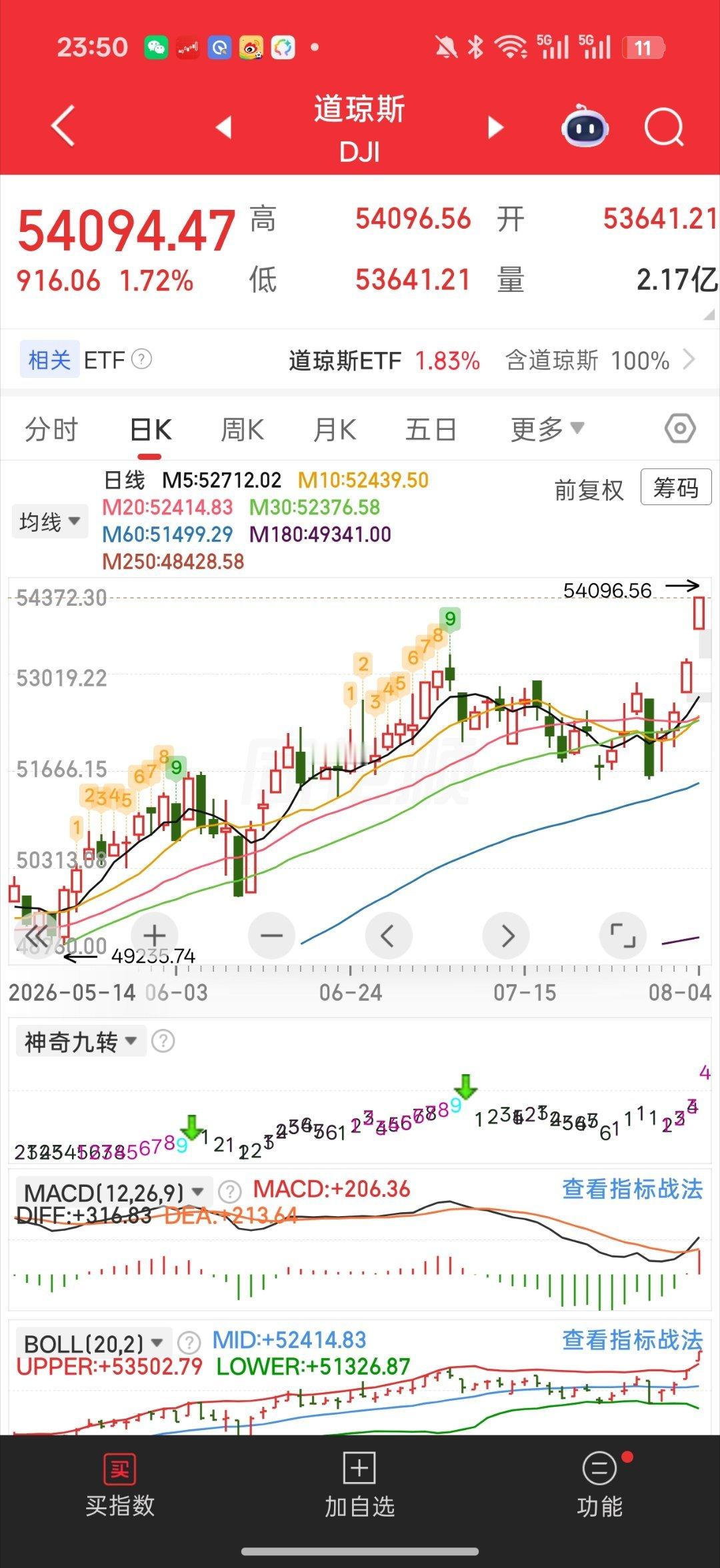
Task: Zoom out the chart with minus
Action: click(x=271, y=935)
